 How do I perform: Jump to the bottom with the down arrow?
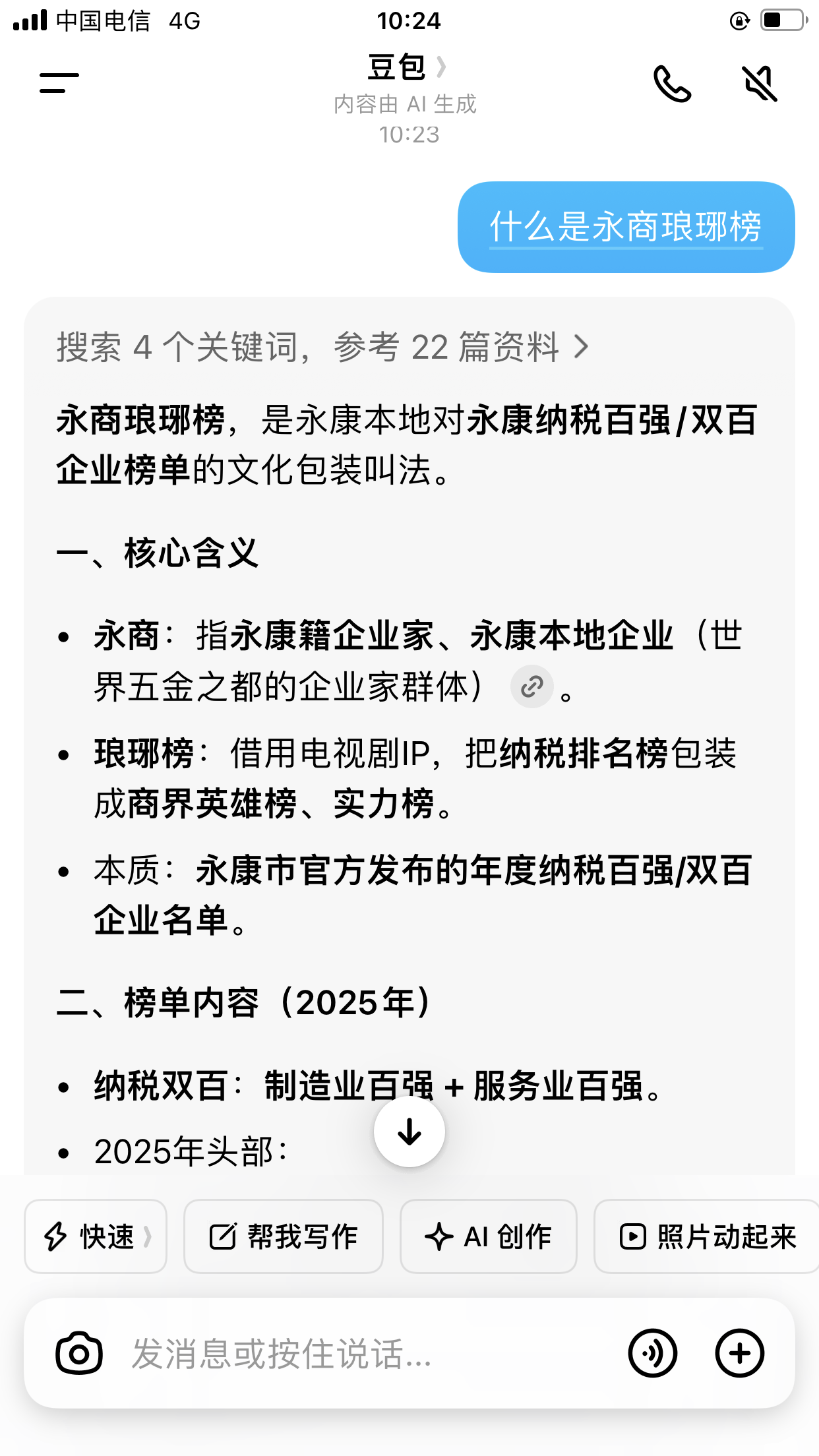point(409,1132)
